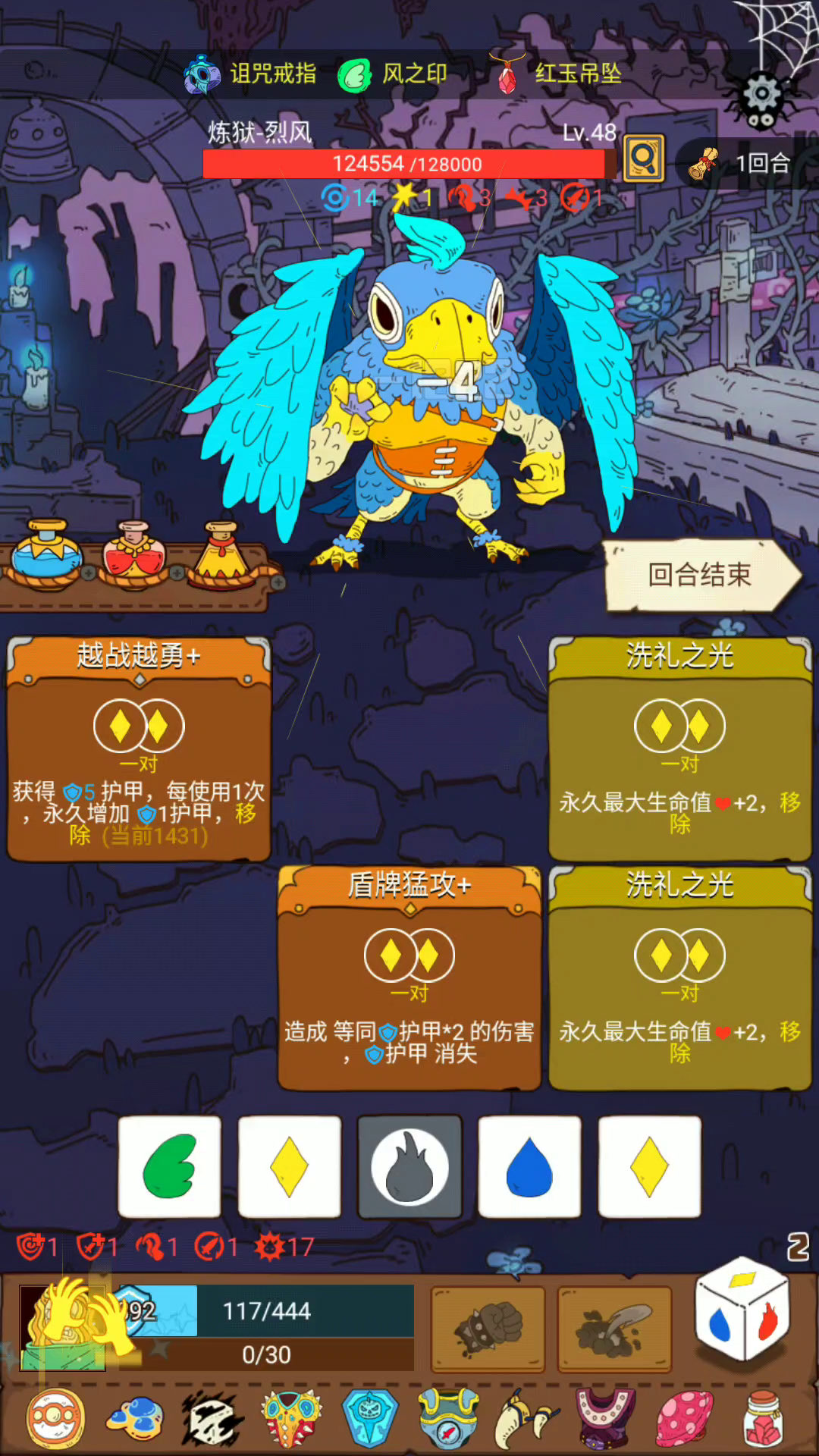View the 风之印 relic
Screen dimensions: 819x1456
[393, 74]
